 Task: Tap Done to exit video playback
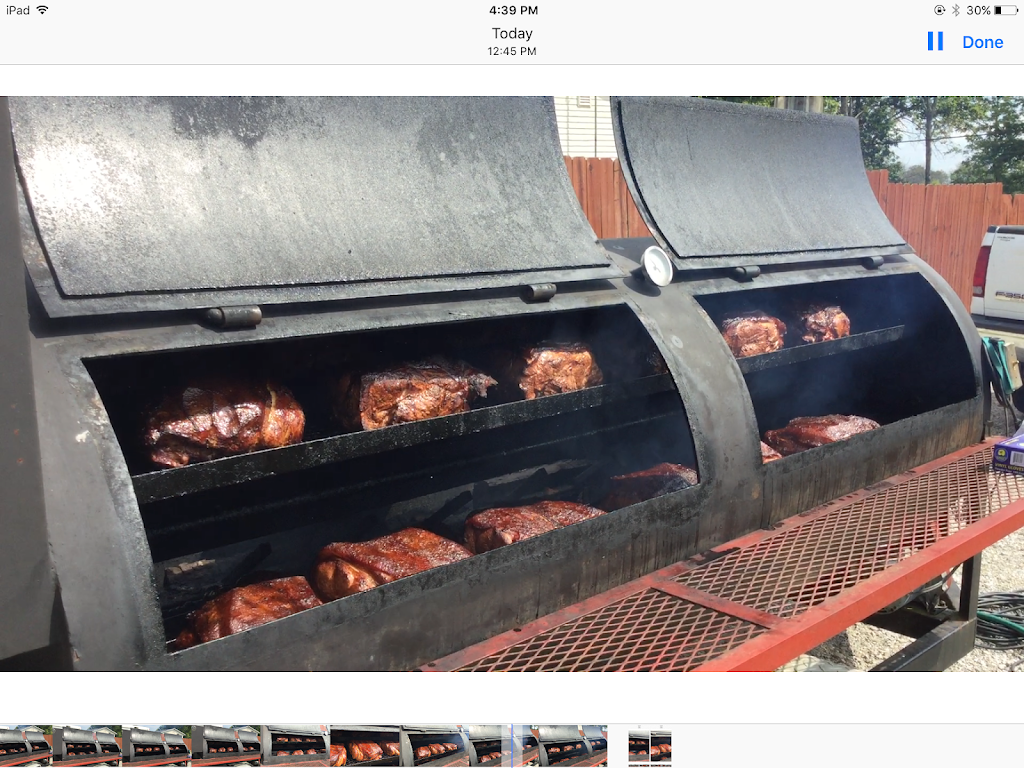(982, 42)
